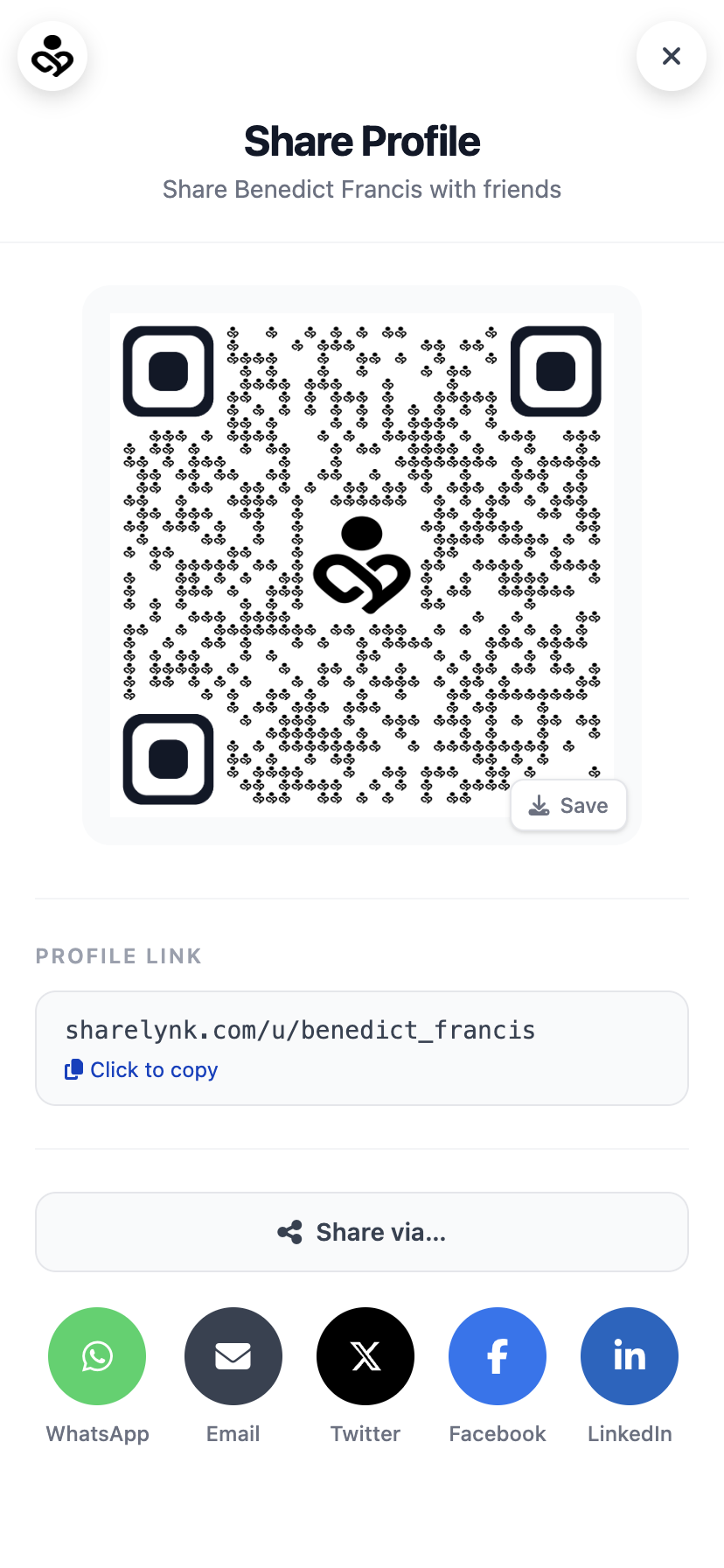Image resolution: width=724 pixels, height=1568 pixels.
Task: Click the copy icon next to Click to copy
Action: click(73, 1069)
